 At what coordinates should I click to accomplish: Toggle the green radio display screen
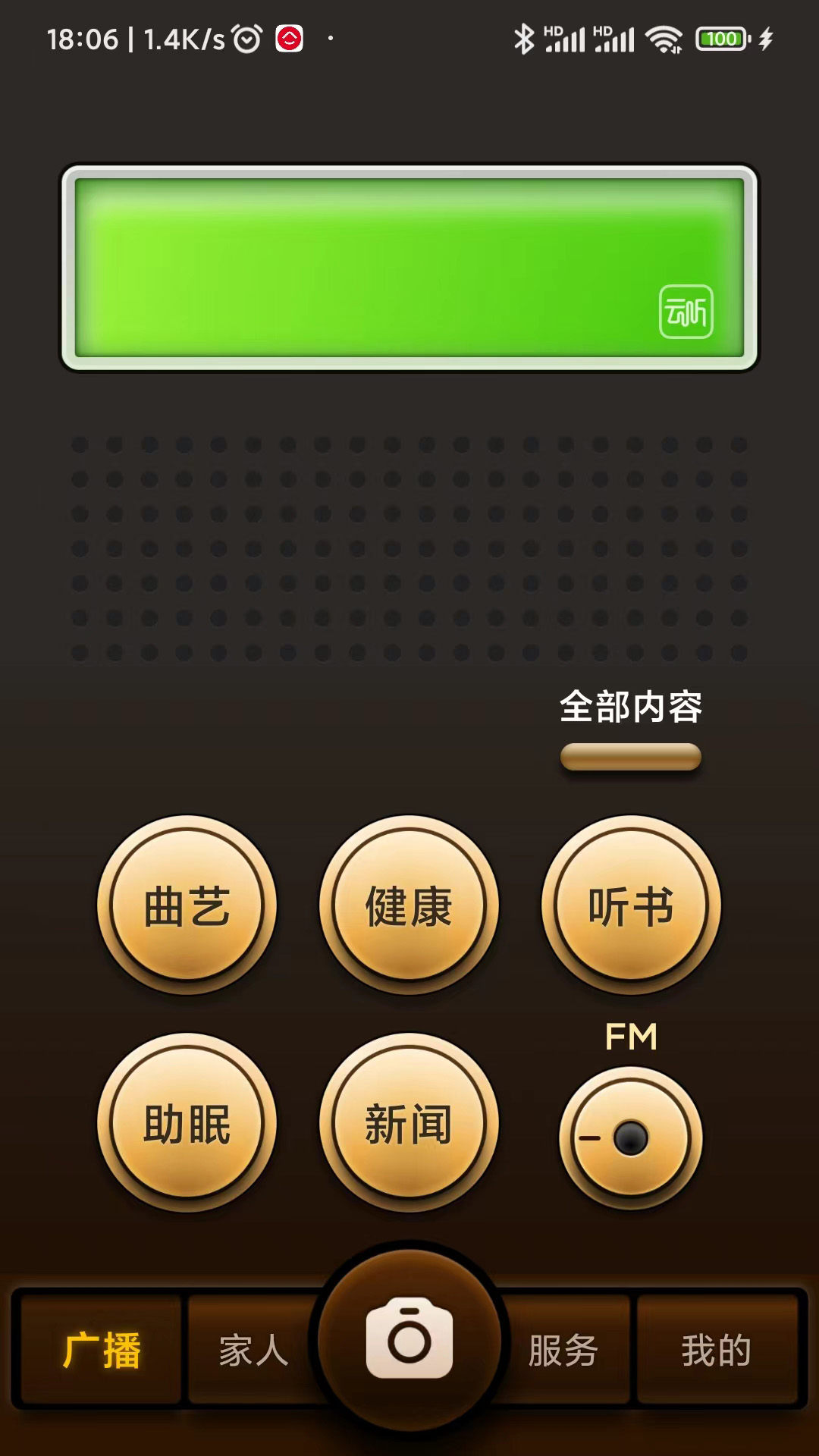(409, 267)
